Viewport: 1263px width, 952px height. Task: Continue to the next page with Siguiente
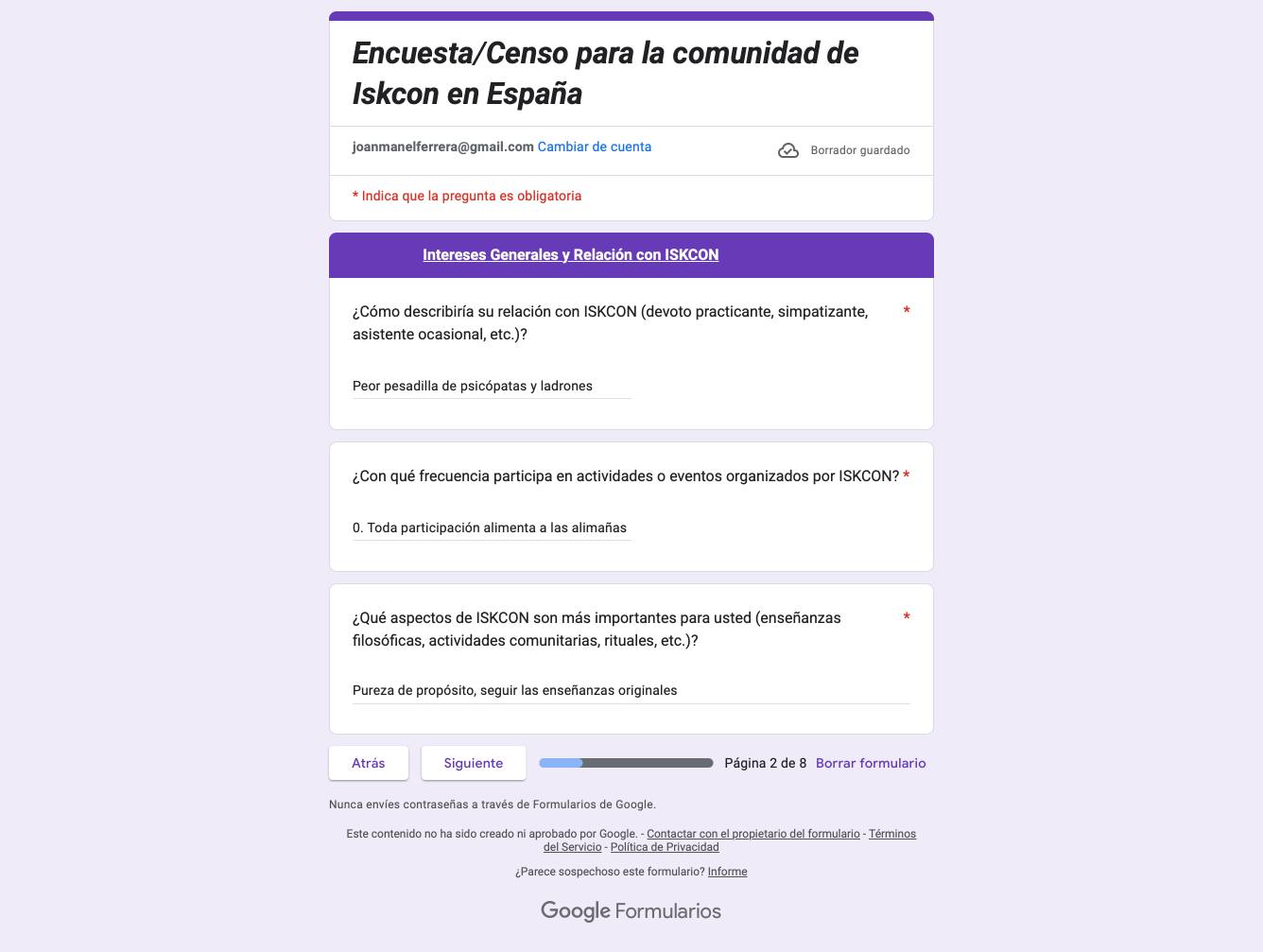473,763
